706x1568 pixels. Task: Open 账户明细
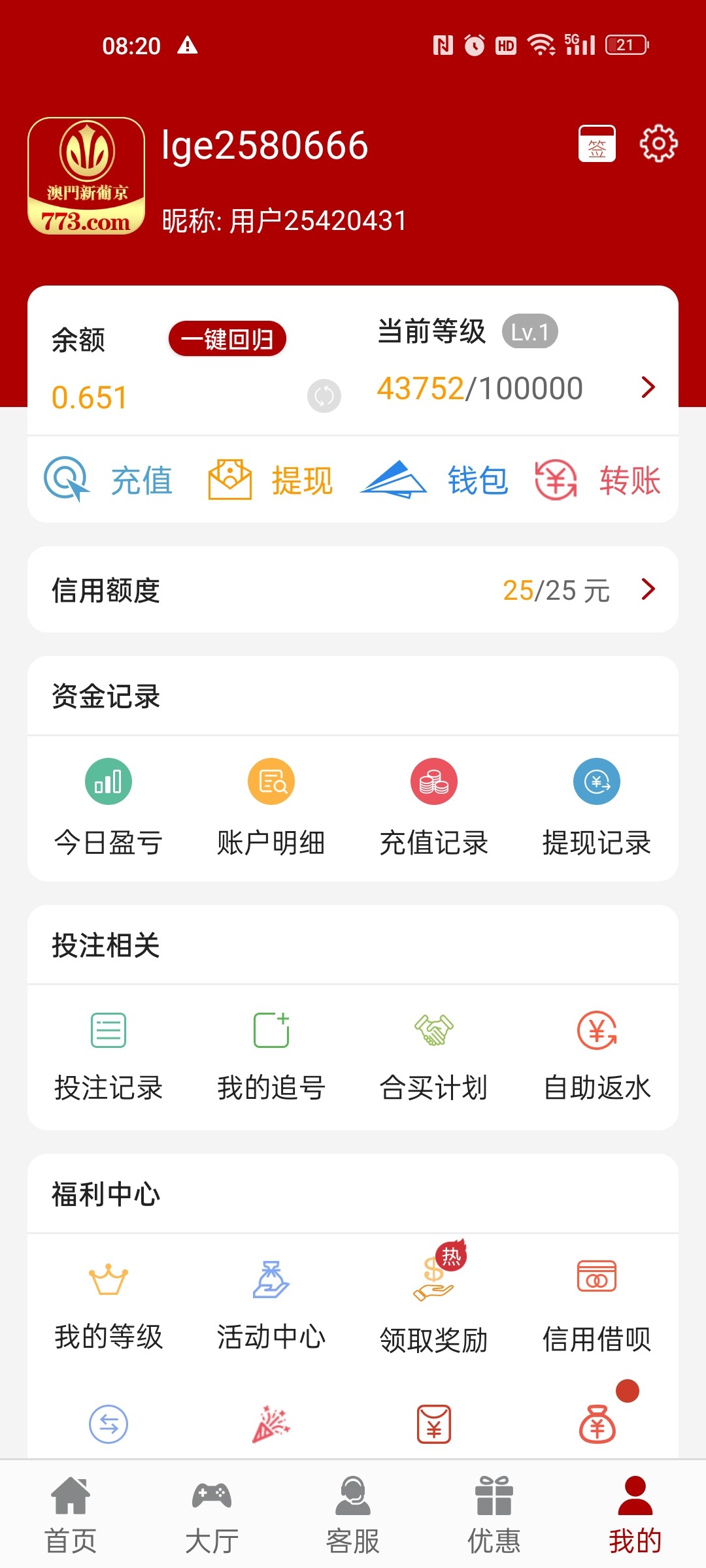[271, 808]
